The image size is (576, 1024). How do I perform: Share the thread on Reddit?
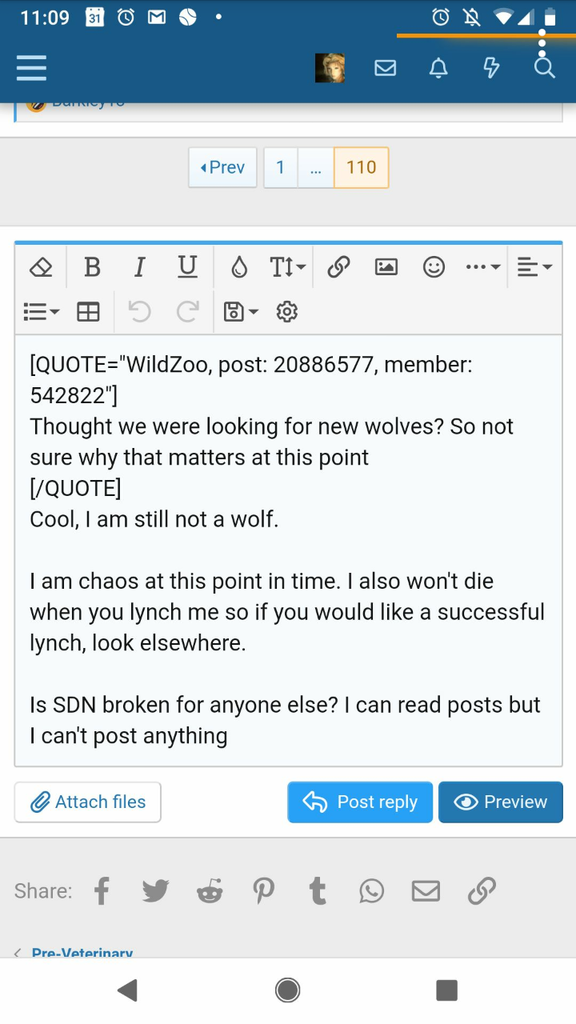pos(210,891)
